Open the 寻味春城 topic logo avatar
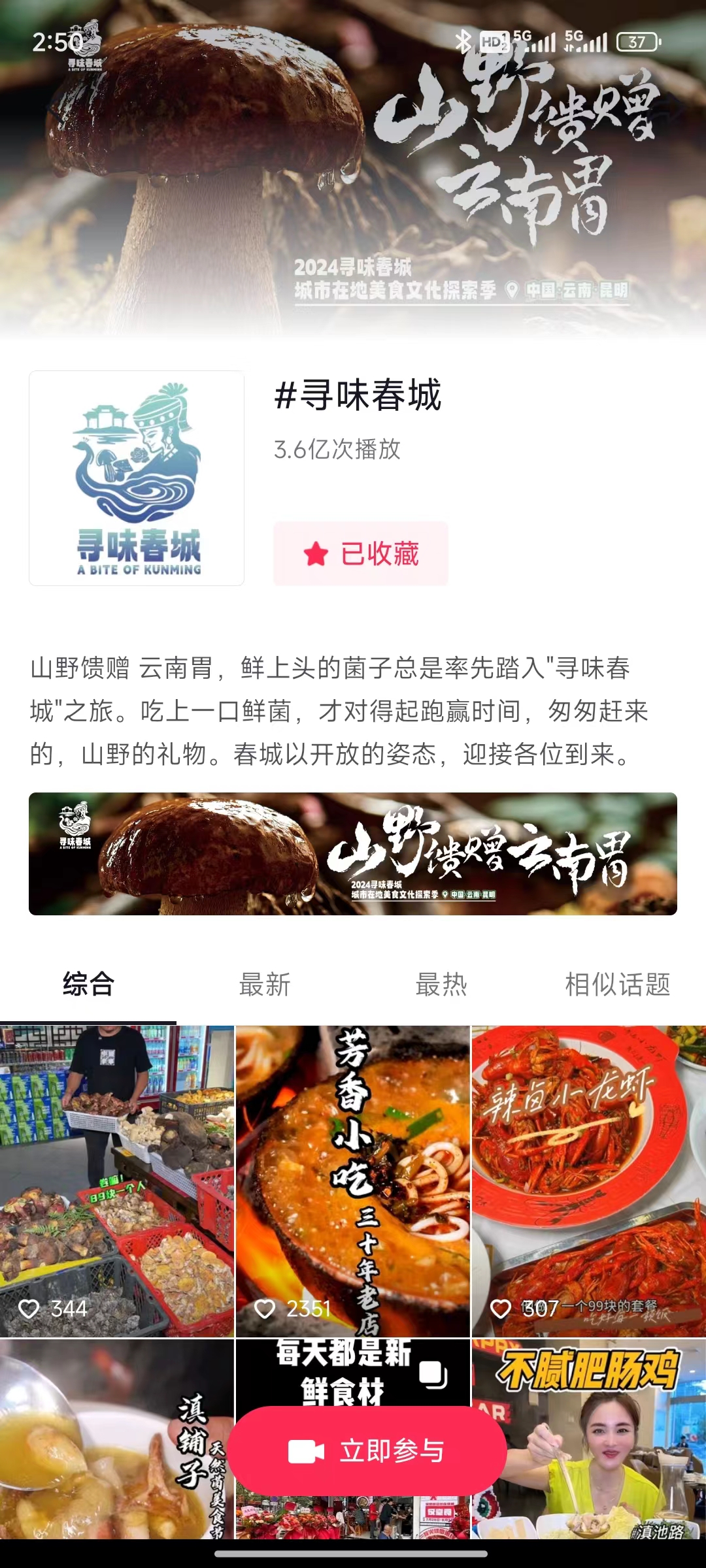The height and width of the screenshot is (1568, 706). tap(134, 479)
